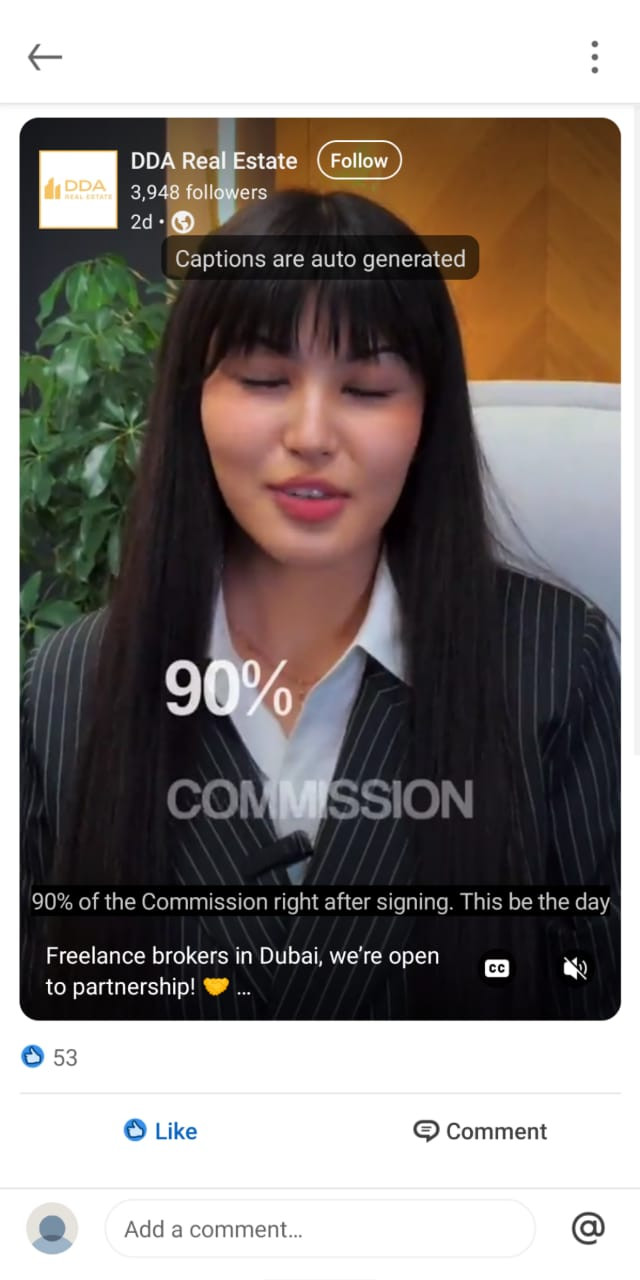The width and height of the screenshot is (640, 1280).
Task: Unmute the video sound
Action: [x=575, y=968]
